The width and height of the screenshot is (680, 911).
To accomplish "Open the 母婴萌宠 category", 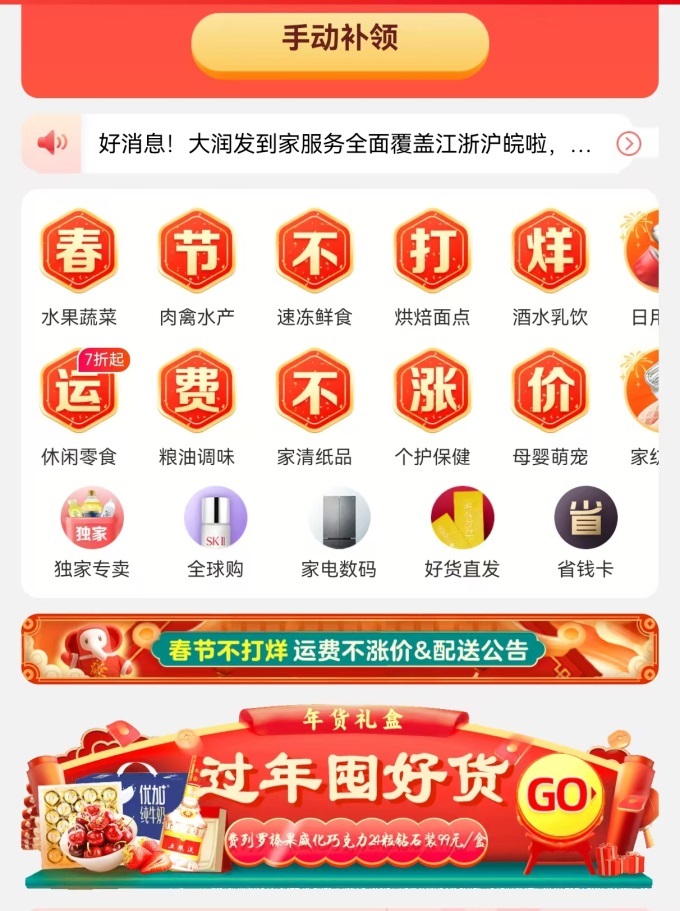I will 550,407.
